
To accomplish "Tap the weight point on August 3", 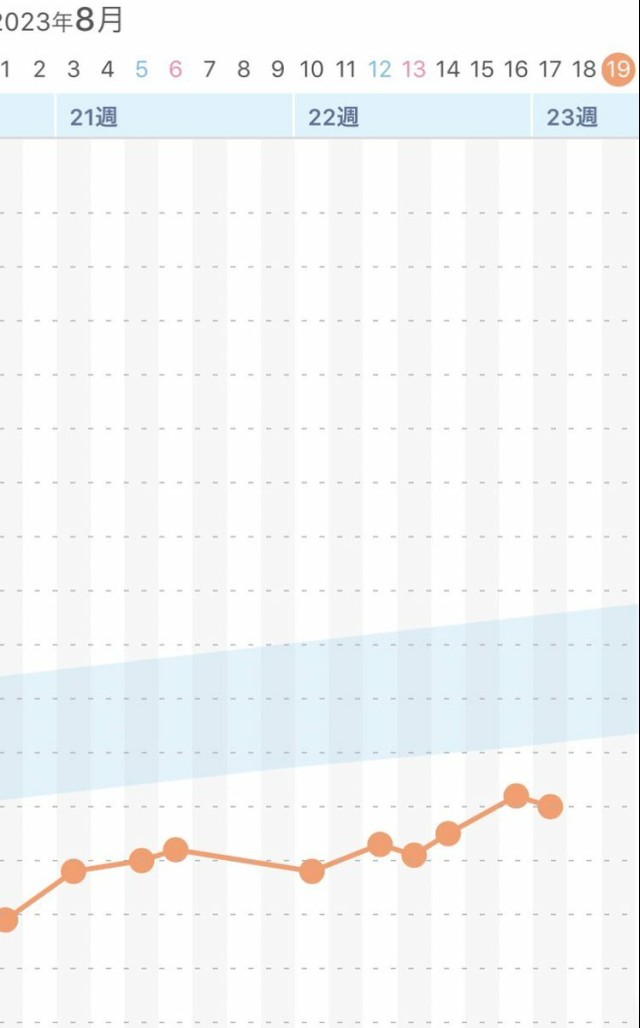I will point(73,870).
